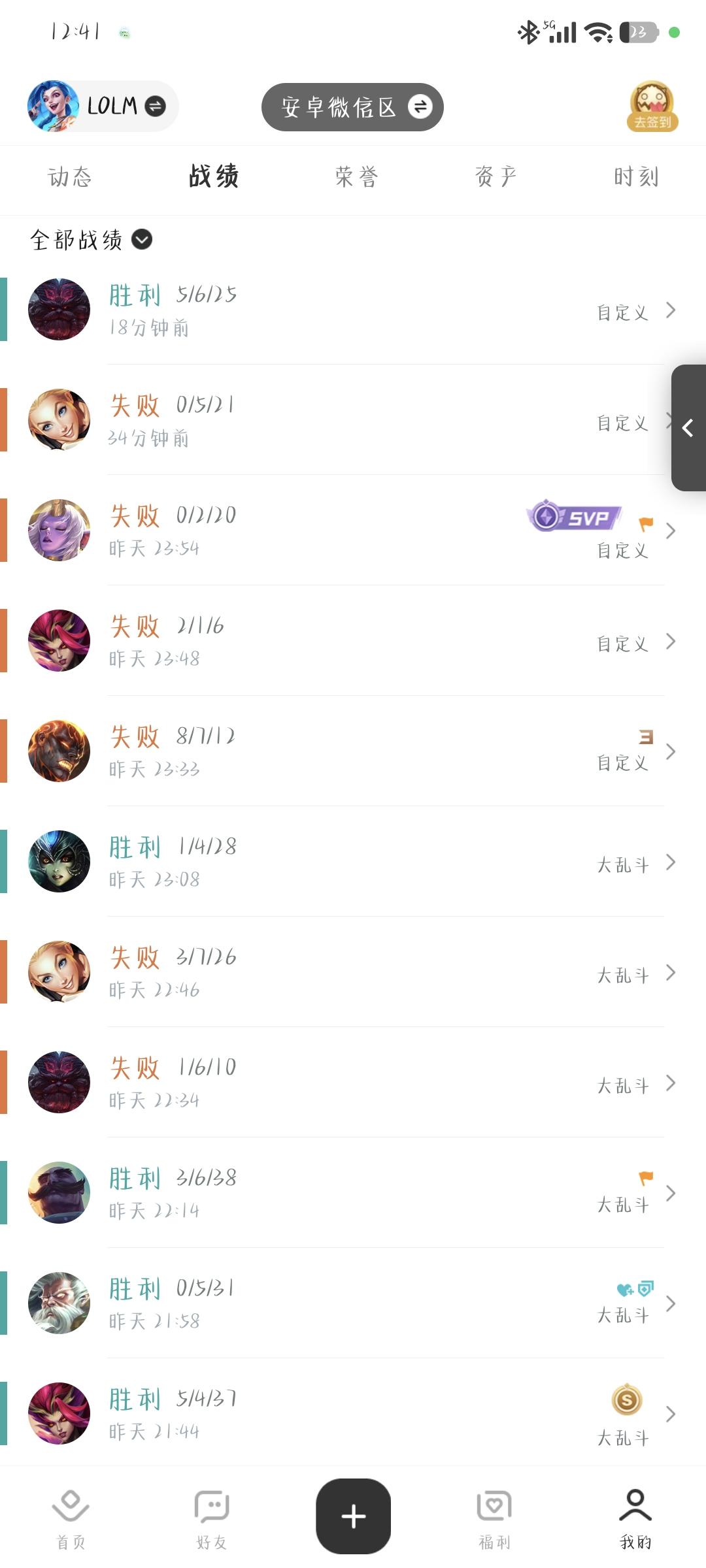Open the 我的 tab
706x1568 pixels.
[635, 1518]
